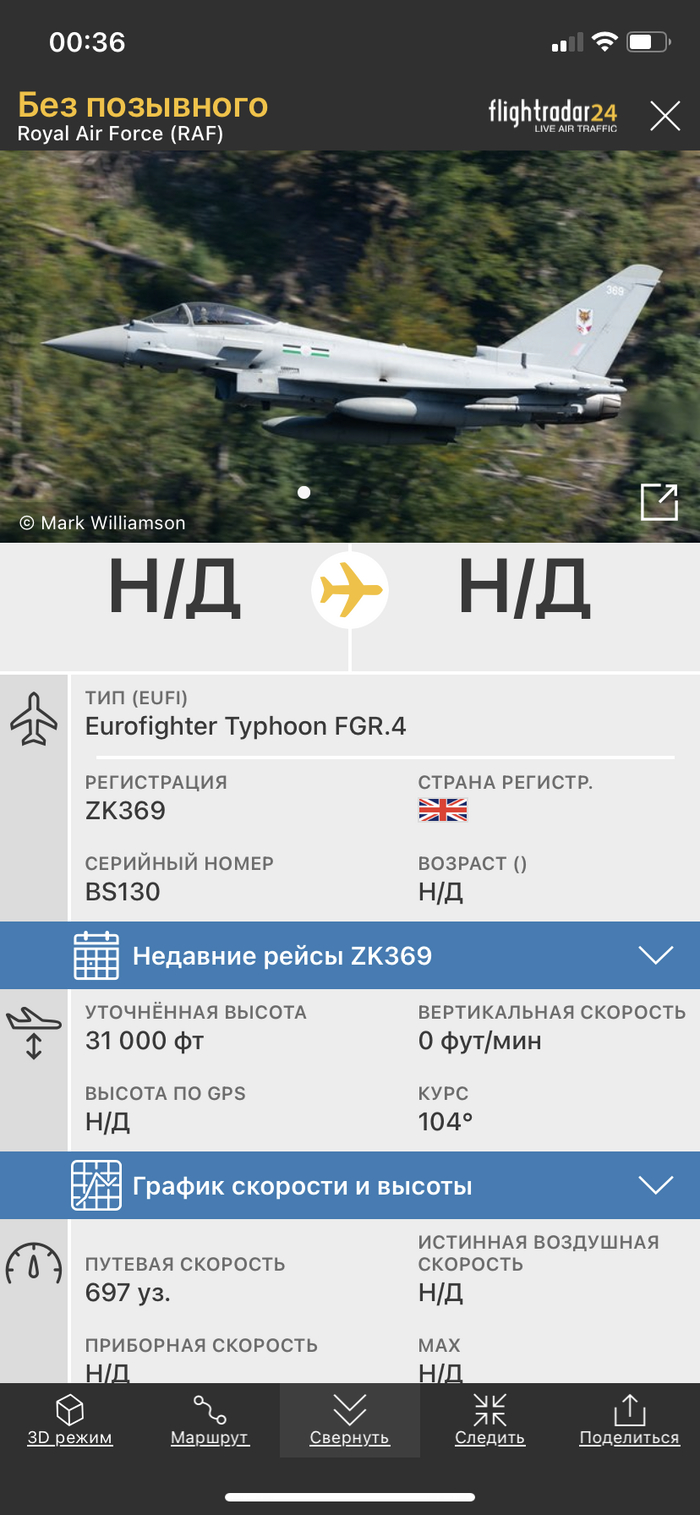Open the aircraft photo in full view

(659, 502)
